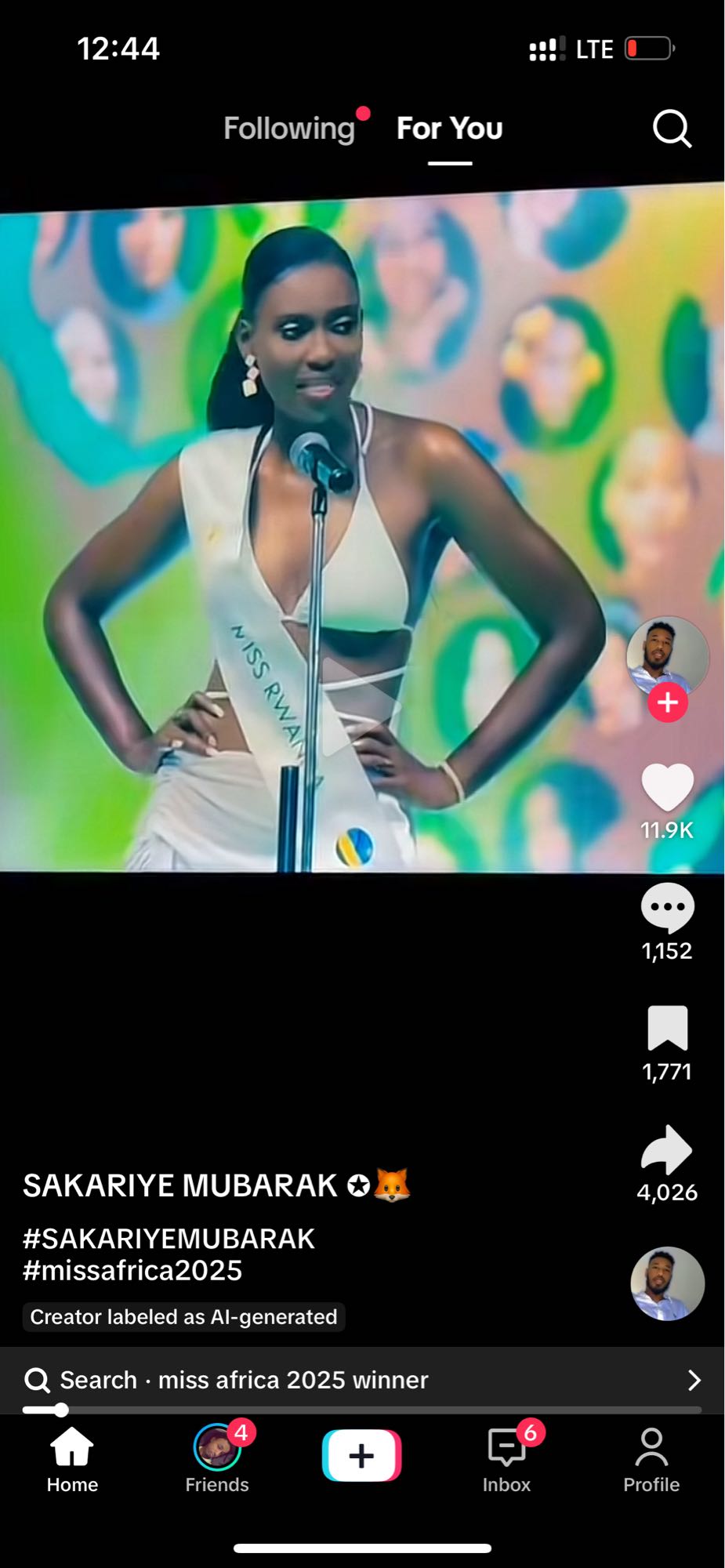Search for miss africa 2025 winner
The width and height of the screenshot is (725, 1568).
click(x=361, y=1380)
